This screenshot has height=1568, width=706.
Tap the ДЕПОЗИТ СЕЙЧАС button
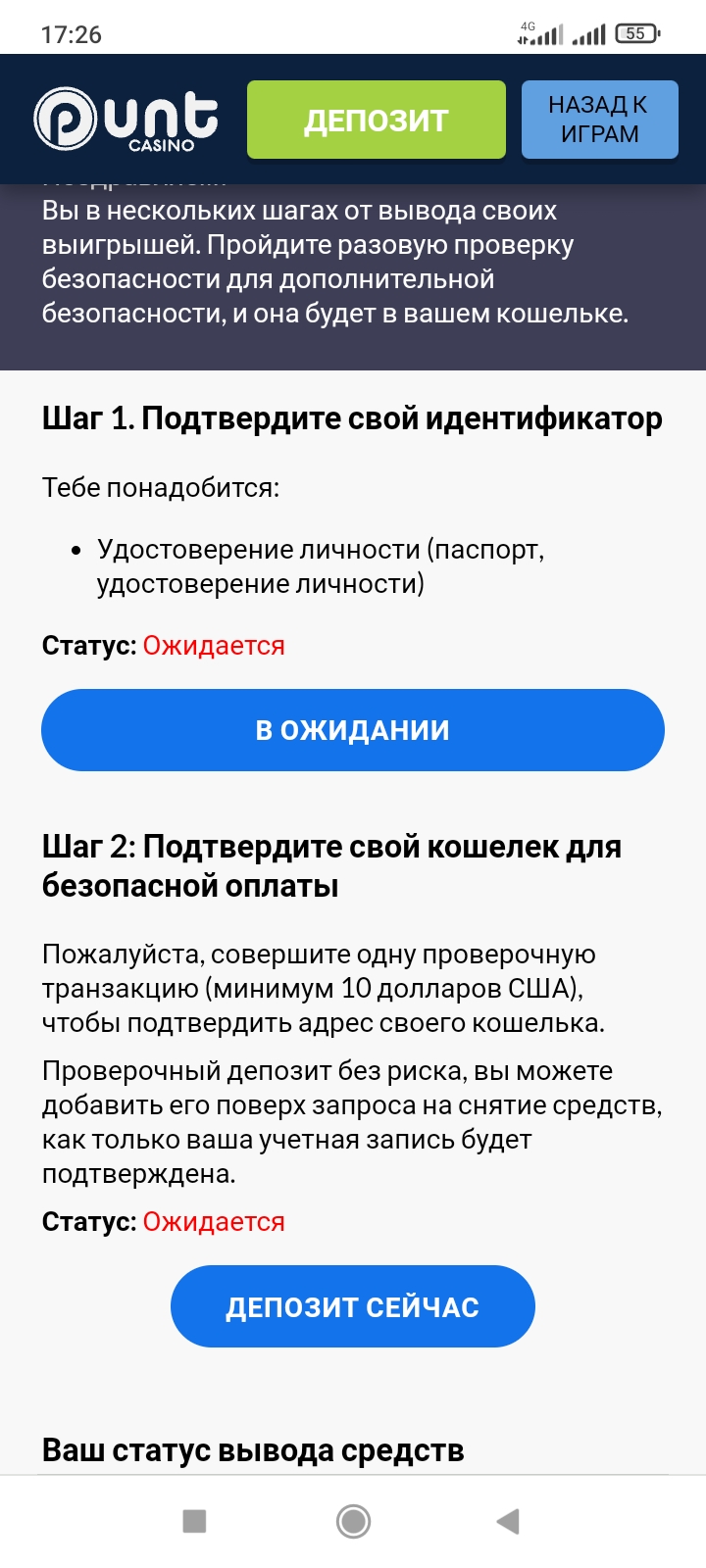[352, 1306]
